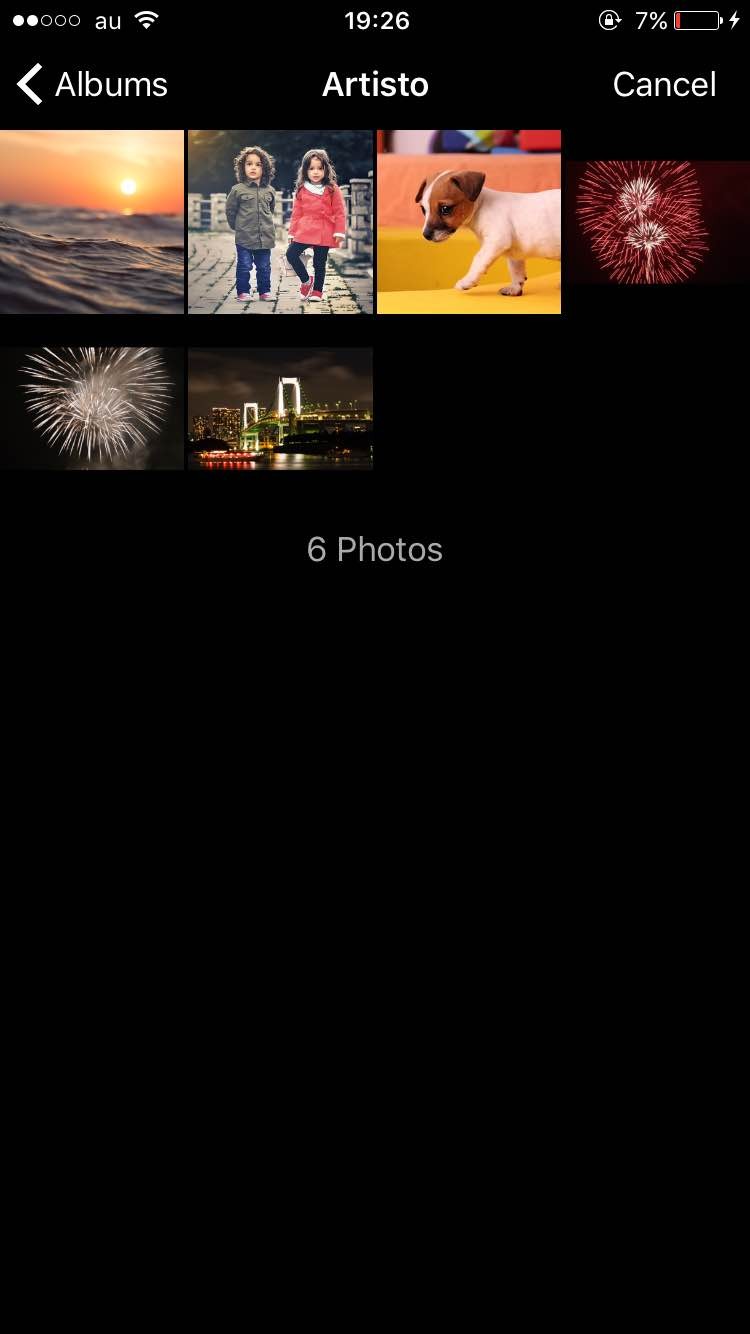
Task: Choose the night bridge cityscape photo
Action: click(x=280, y=409)
